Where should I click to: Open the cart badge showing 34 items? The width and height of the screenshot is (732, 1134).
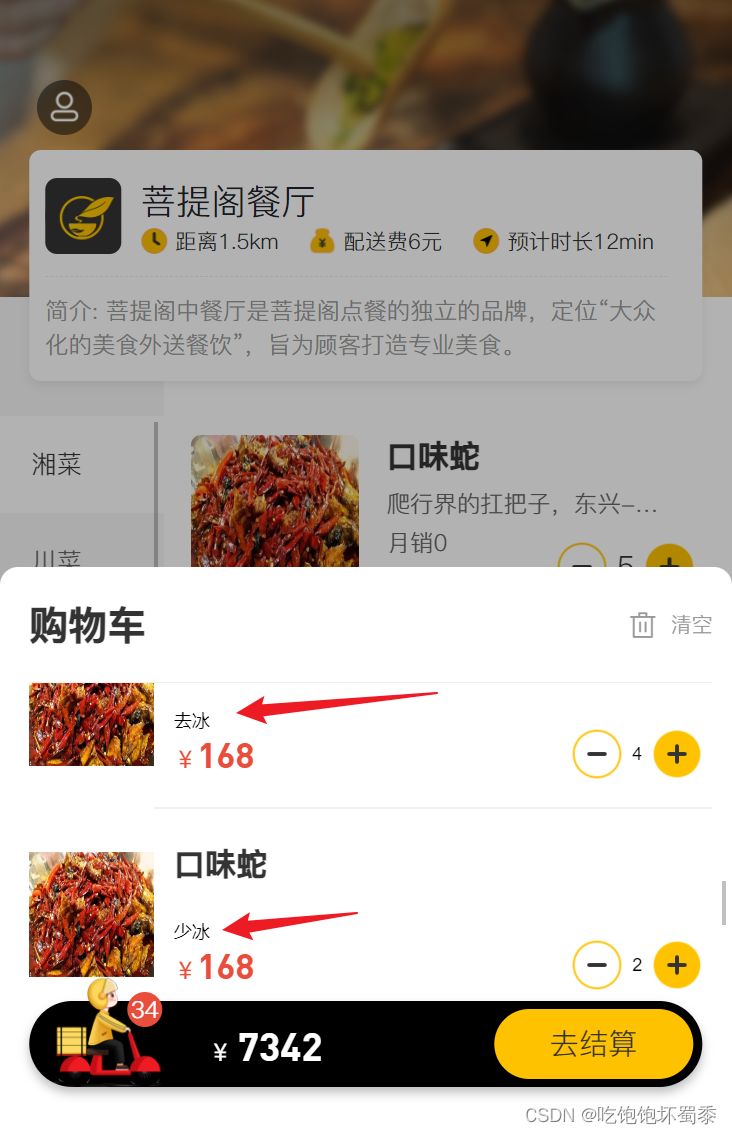(143, 1011)
